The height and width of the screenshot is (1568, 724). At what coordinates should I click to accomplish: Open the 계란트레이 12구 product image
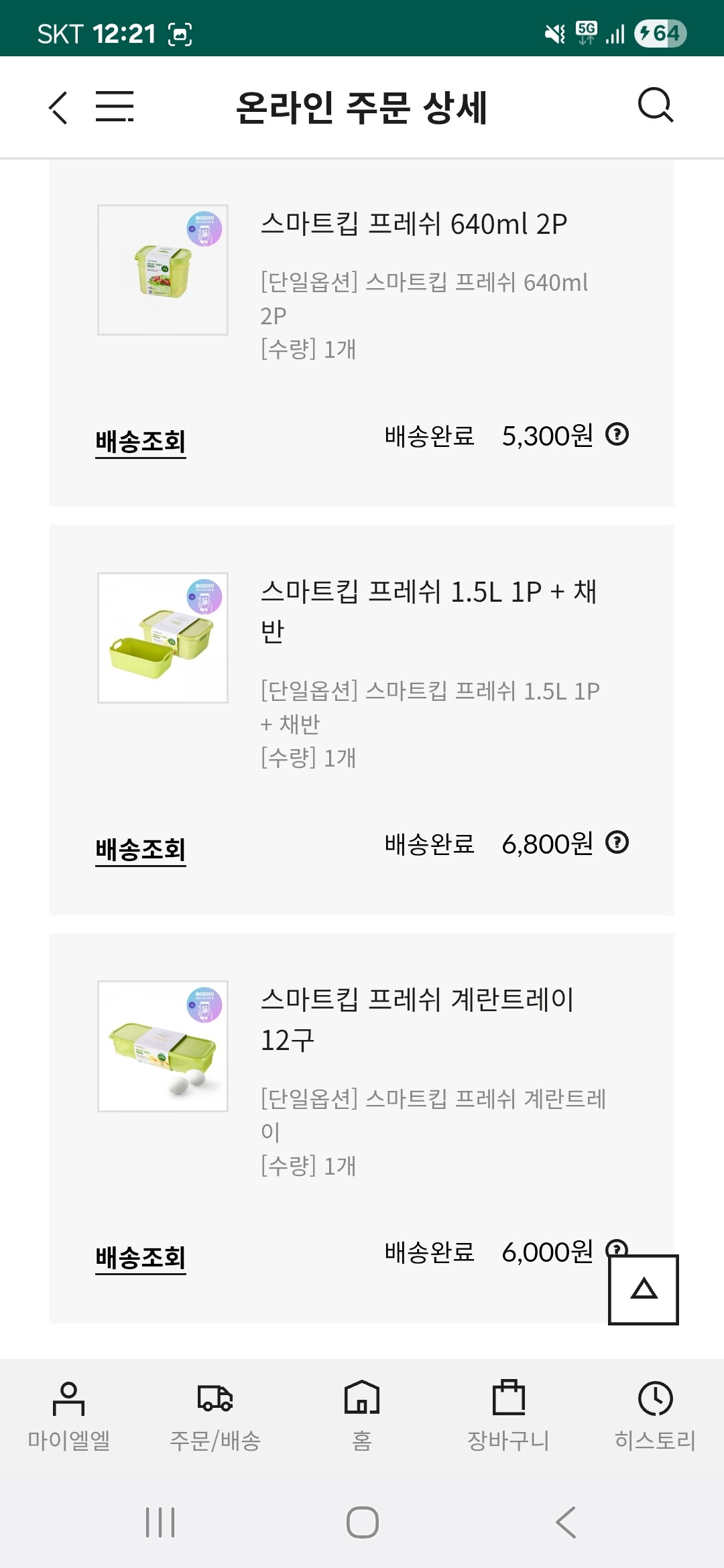pyautogui.click(x=163, y=1046)
